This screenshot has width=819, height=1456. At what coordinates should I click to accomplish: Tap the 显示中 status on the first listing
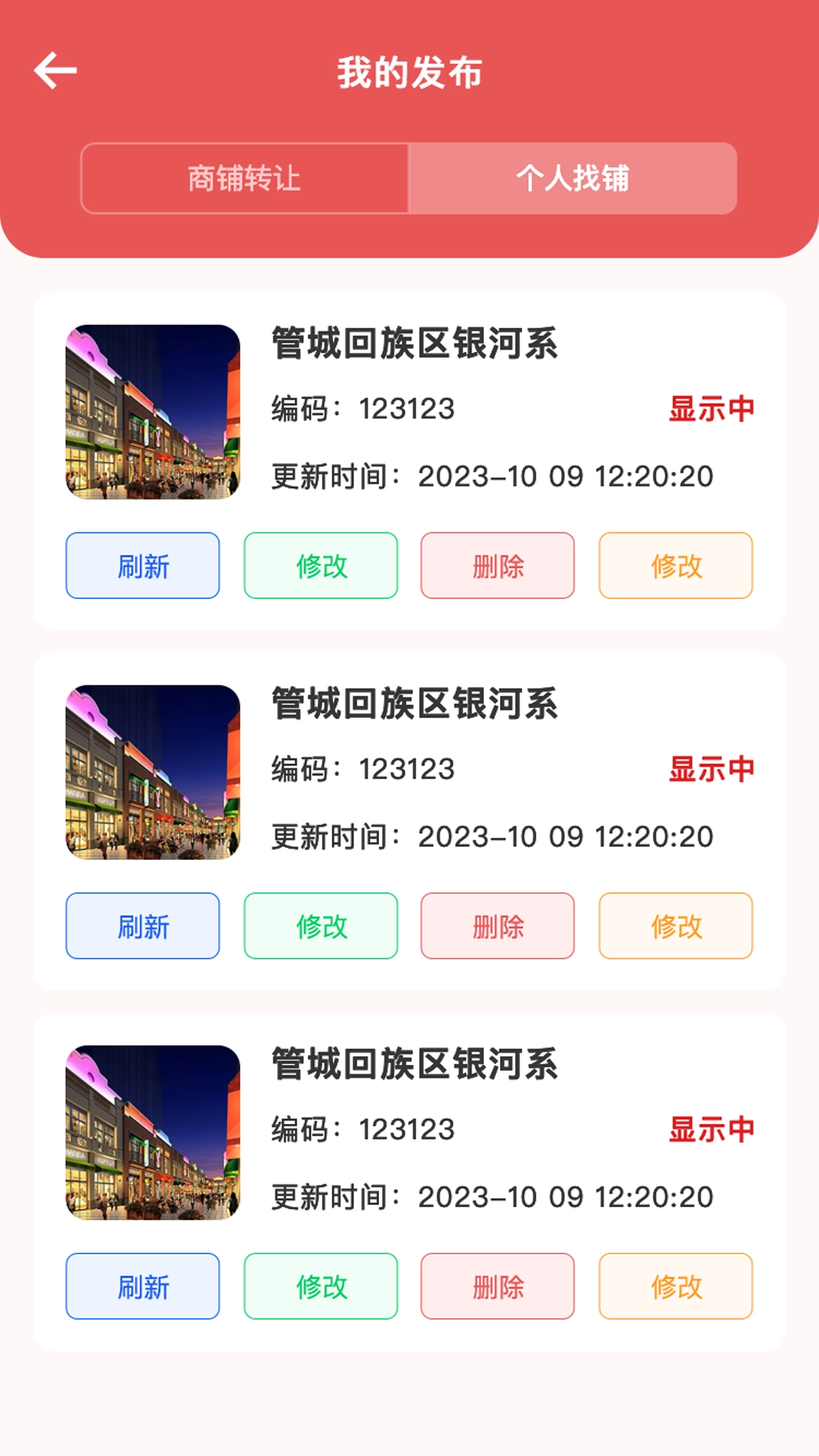pos(711,408)
